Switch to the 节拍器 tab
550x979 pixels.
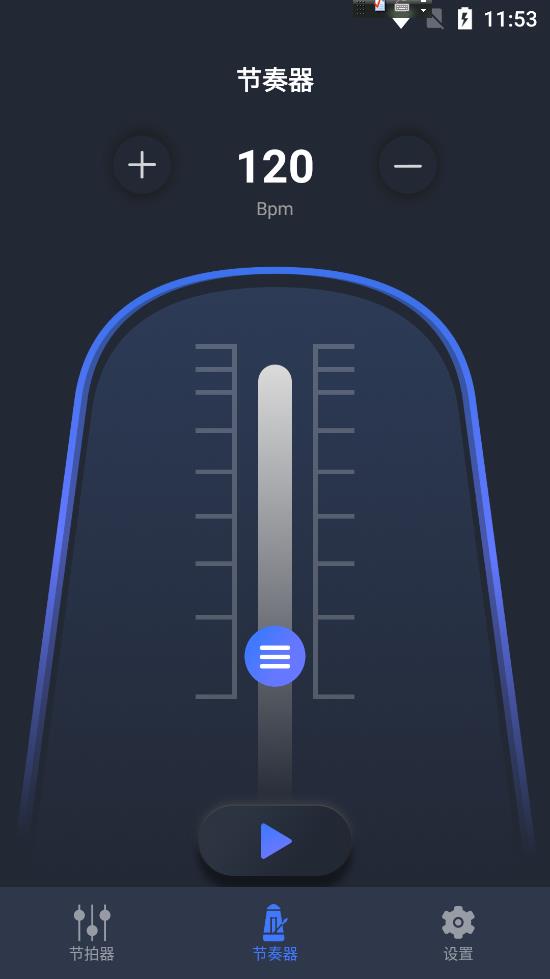coord(92,933)
